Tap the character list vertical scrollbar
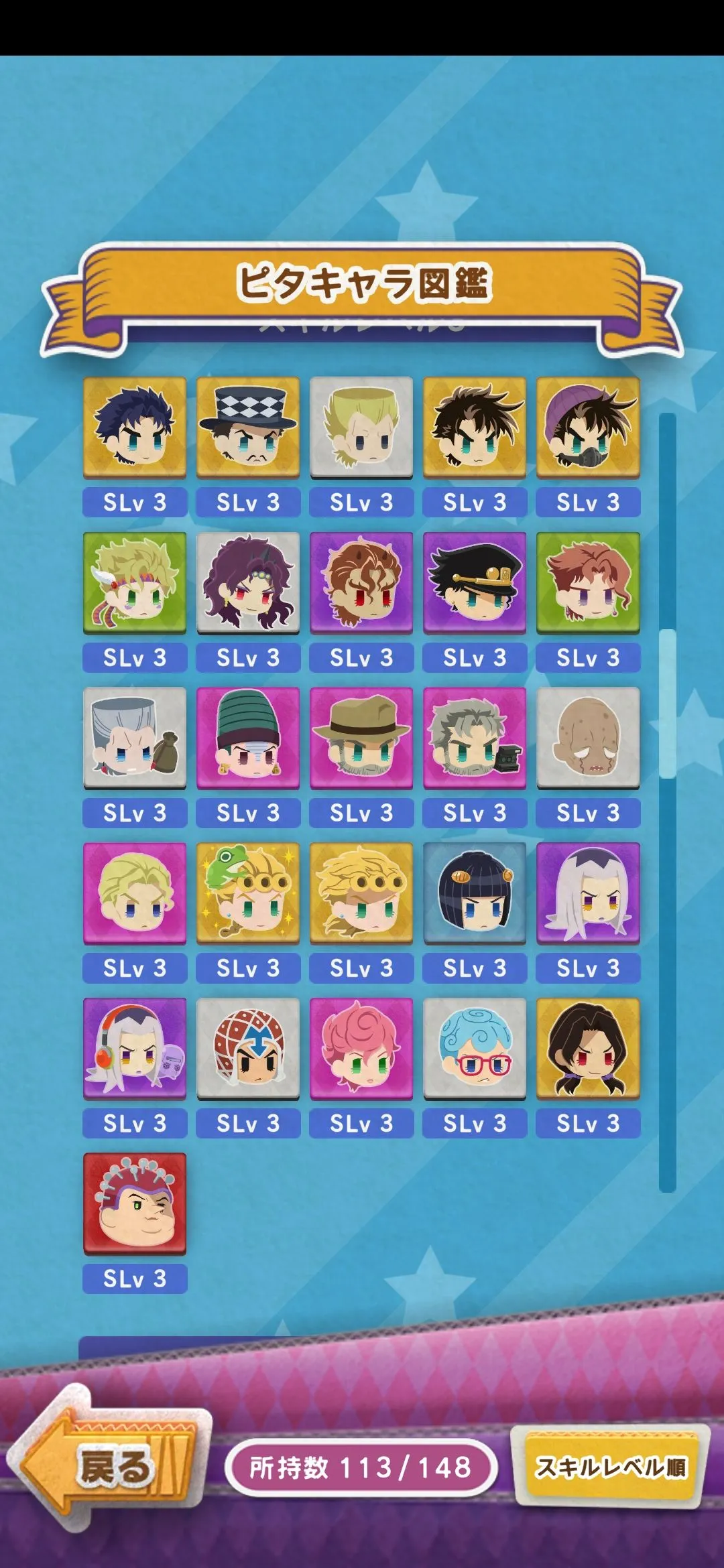Image resolution: width=724 pixels, height=1568 pixels. 667,704
